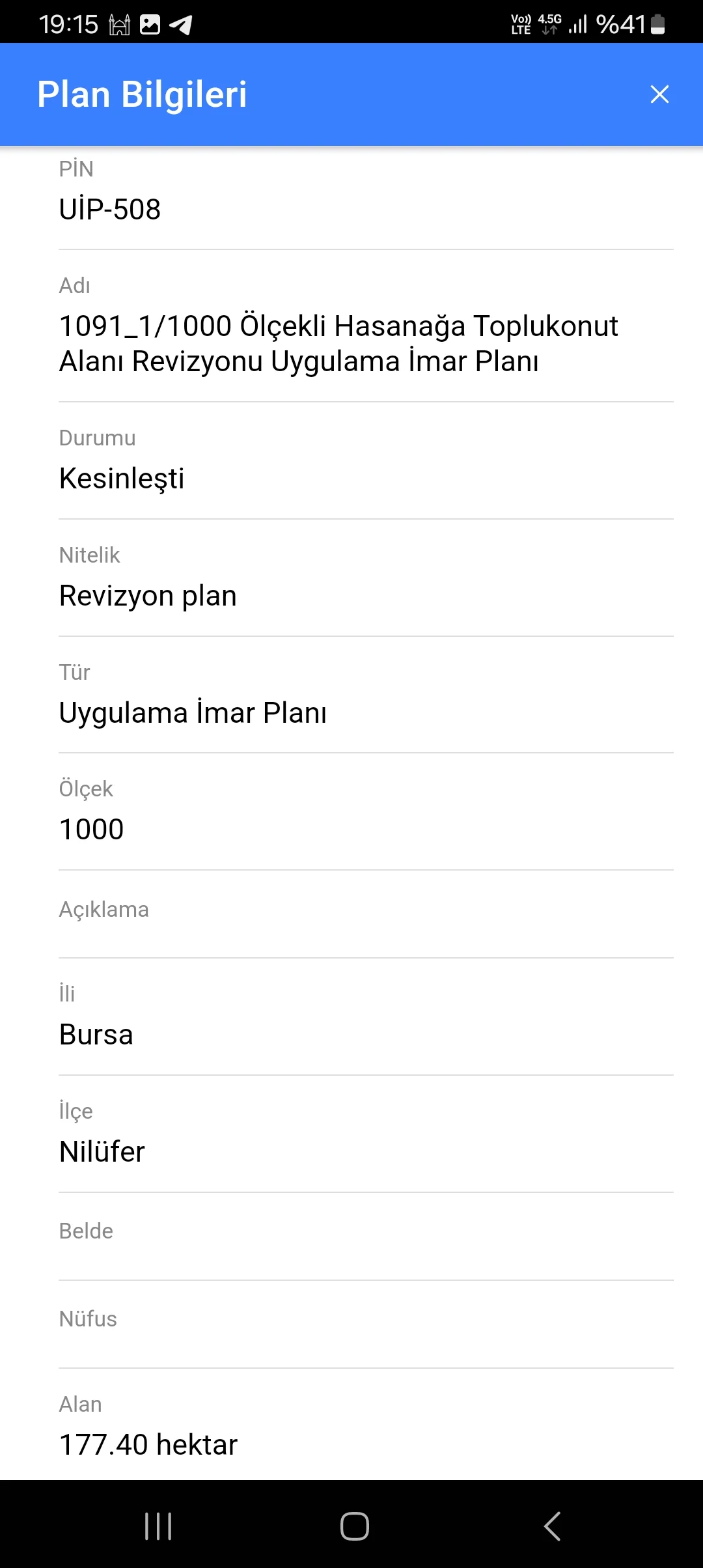Tap the cellular signal strength icon
Image resolution: width=703 pixels, height=1568 pixels.
[577, 24]
